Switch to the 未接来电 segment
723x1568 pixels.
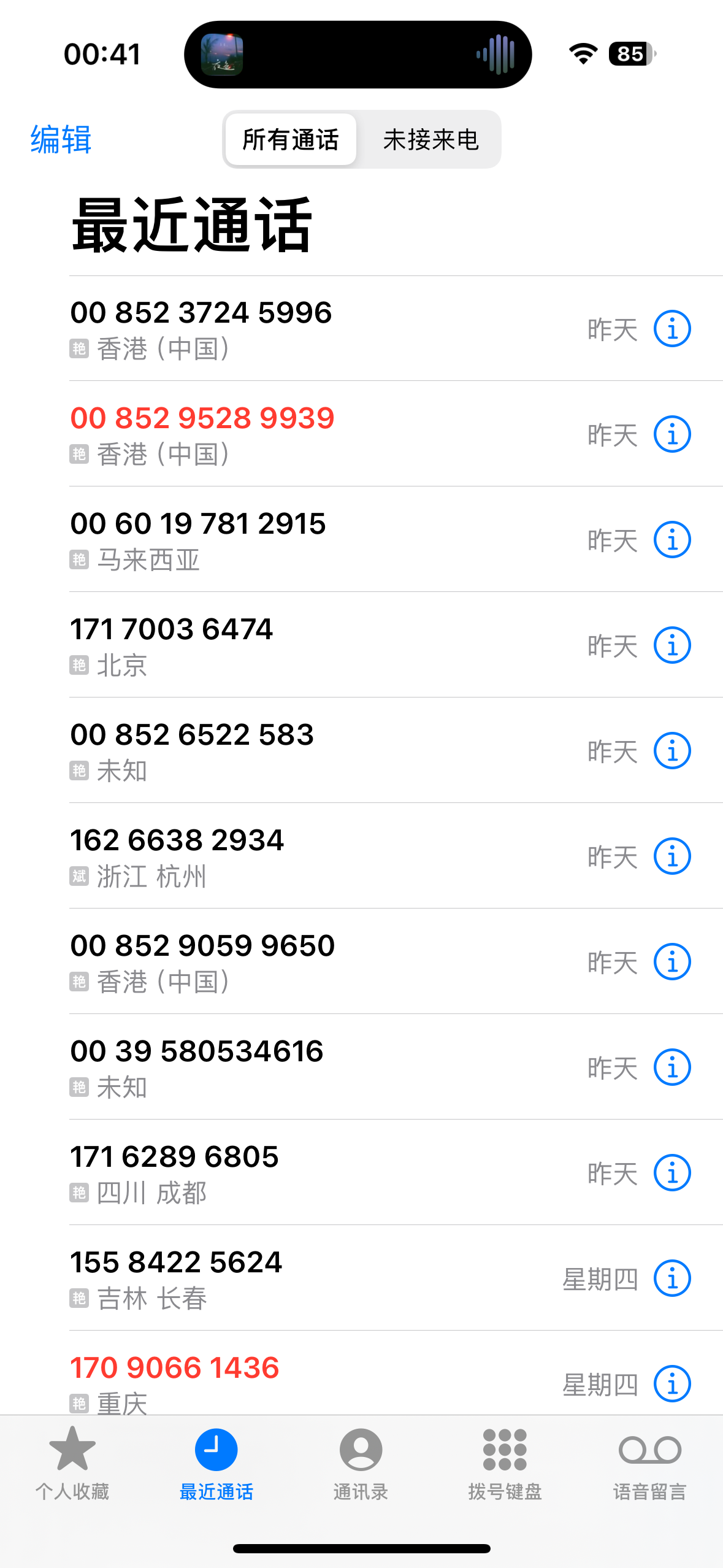[x=430, y=140]
